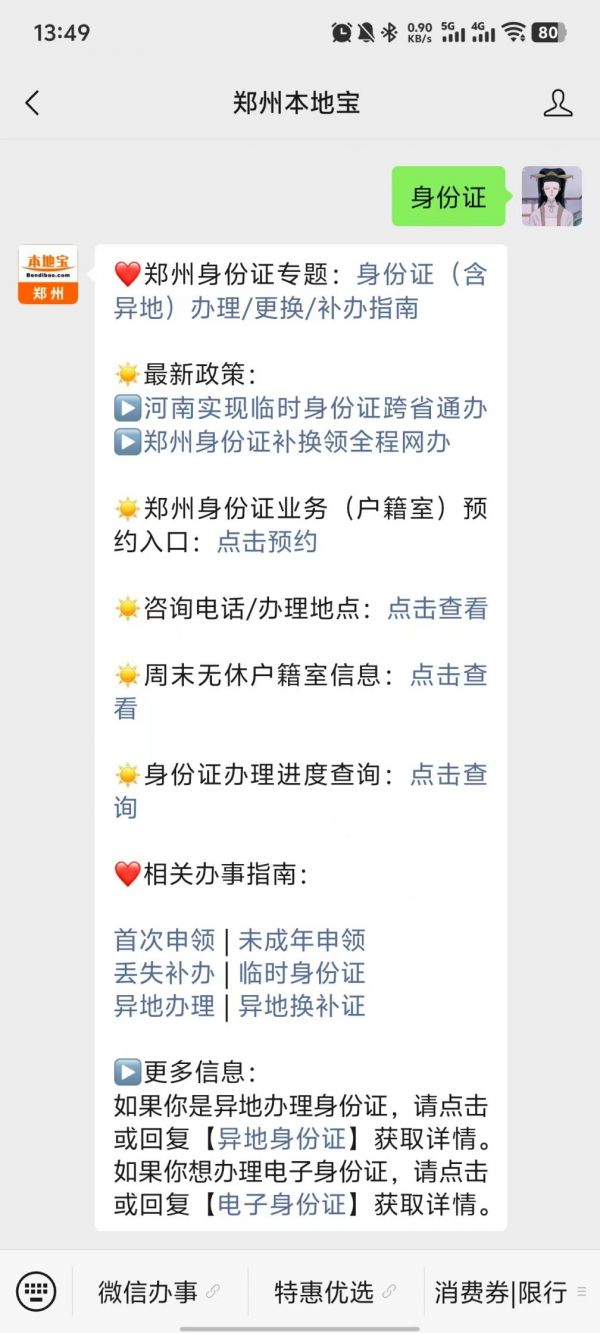Screen dimensions: 600x1333
Task: Open the 首次申领 guide
Action: pos(165,940)
